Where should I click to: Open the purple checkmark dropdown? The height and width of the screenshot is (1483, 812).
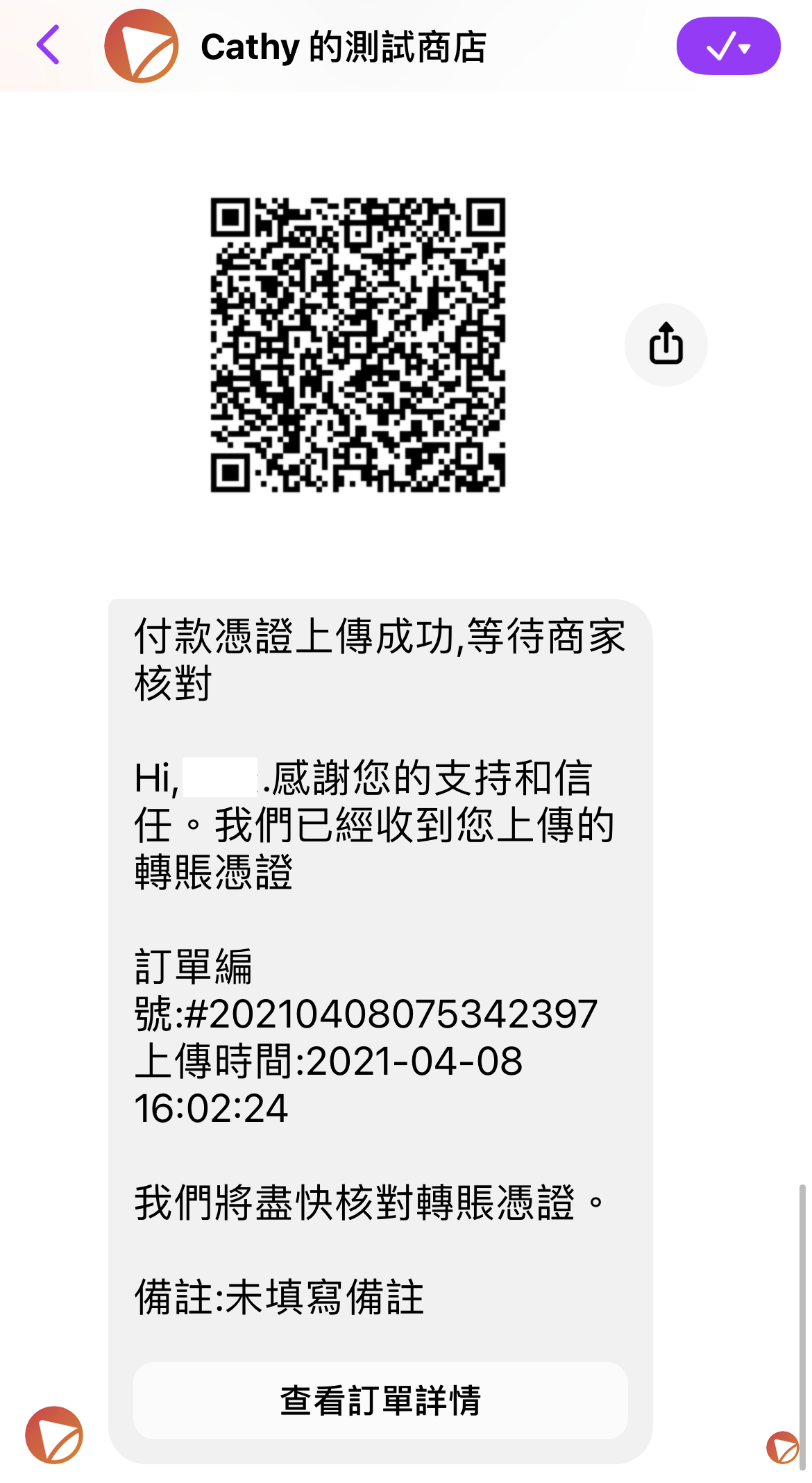(x=728, y=47)
